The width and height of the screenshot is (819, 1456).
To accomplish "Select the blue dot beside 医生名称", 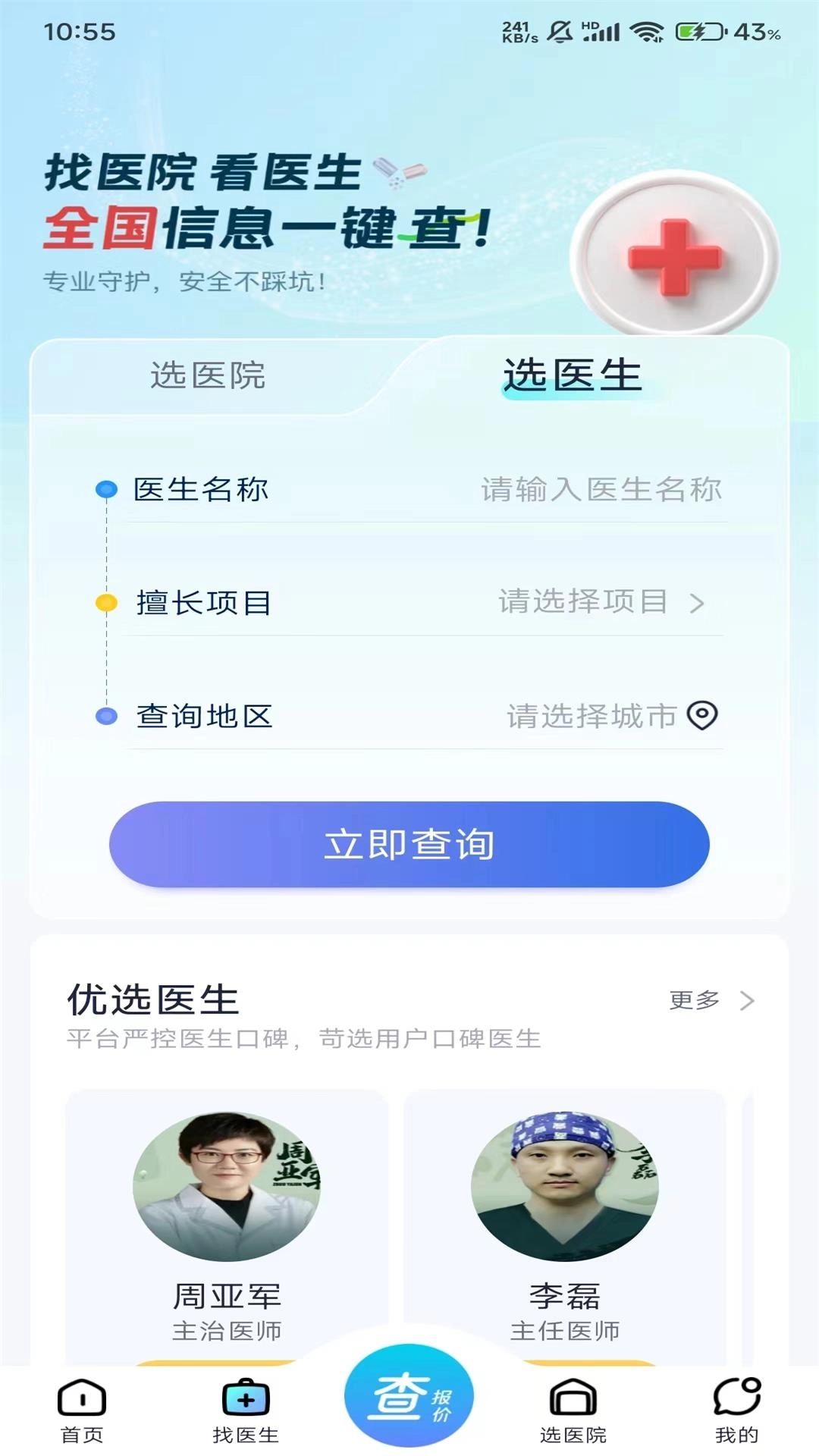I will tap(105, 489).
